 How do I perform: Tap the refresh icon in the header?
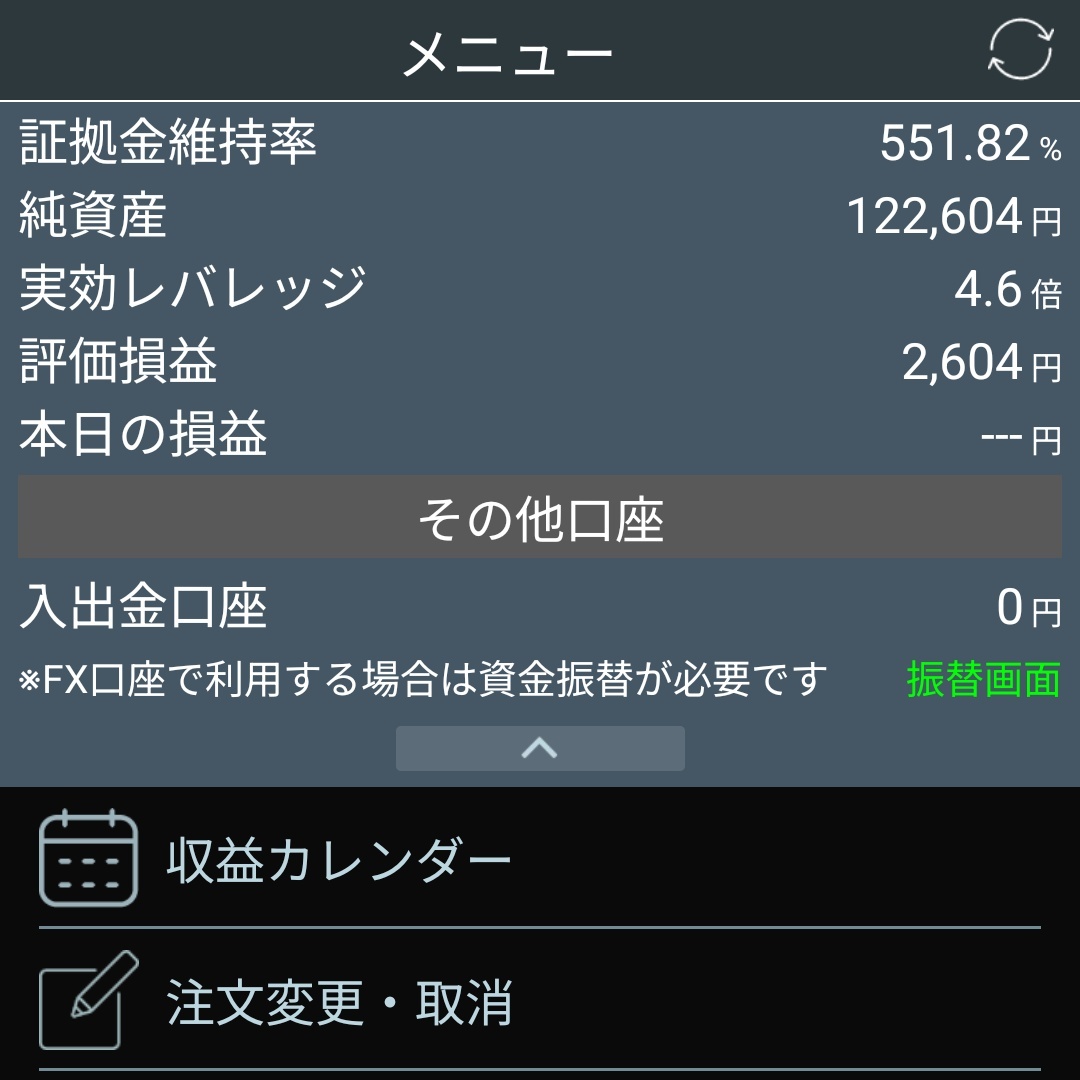1021,49
